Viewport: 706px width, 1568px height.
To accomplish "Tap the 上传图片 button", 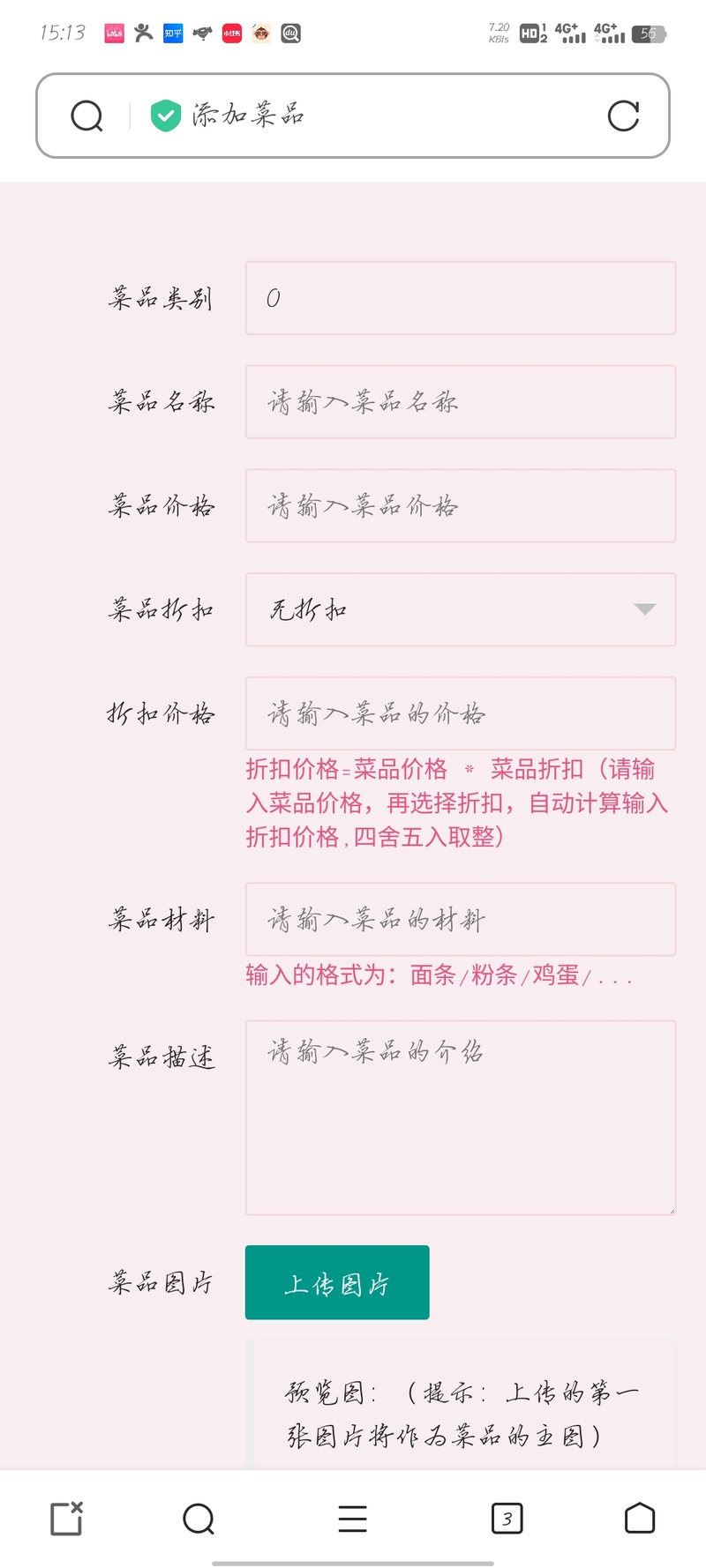I will pos(337,1283).
